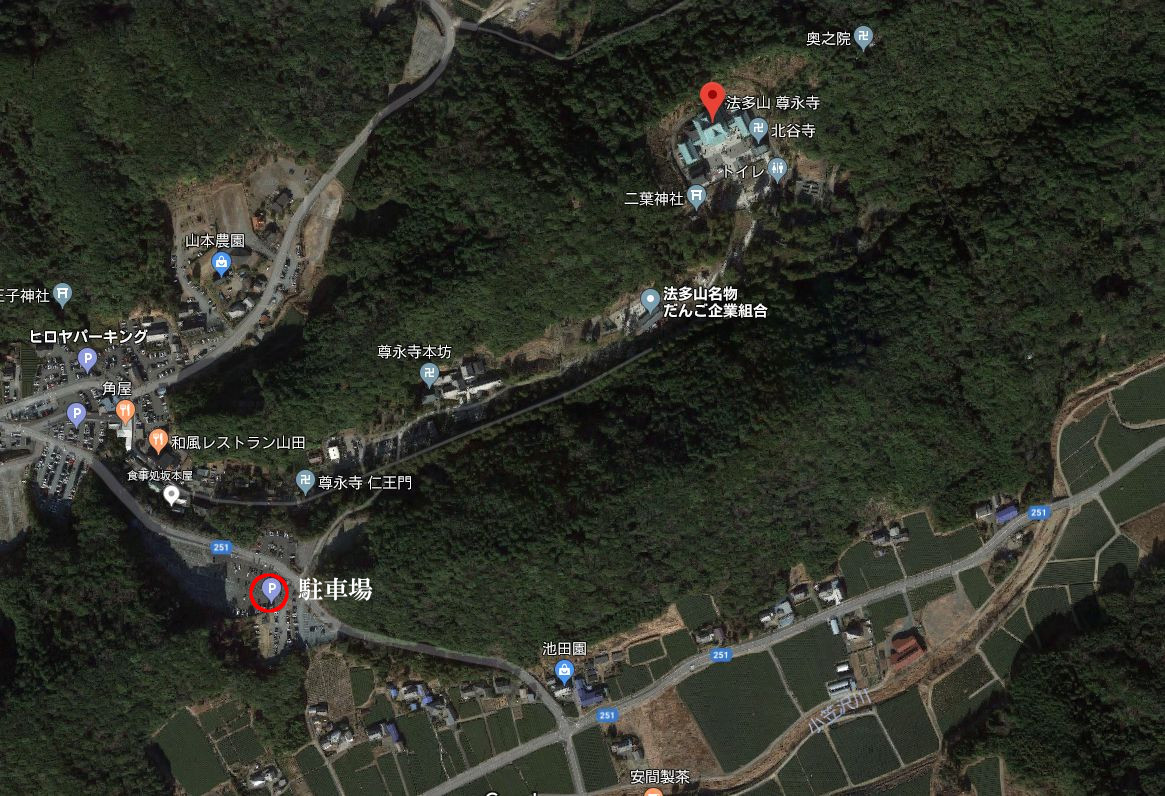Open the 池田園 shop marker
Screen dimensions: 1165x796
coord(565,669)
